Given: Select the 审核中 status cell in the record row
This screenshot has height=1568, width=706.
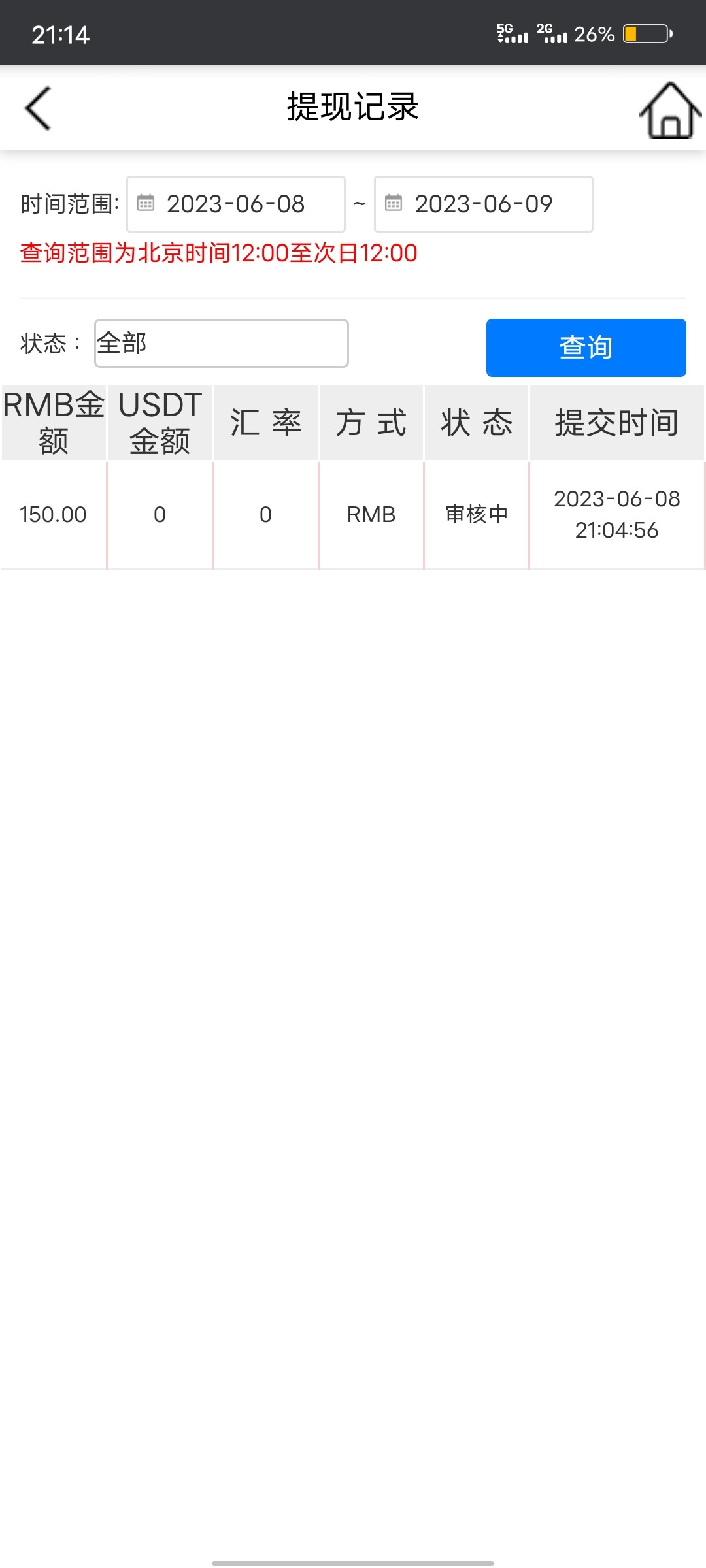Looking at the screenshot, I should [476, 515].
